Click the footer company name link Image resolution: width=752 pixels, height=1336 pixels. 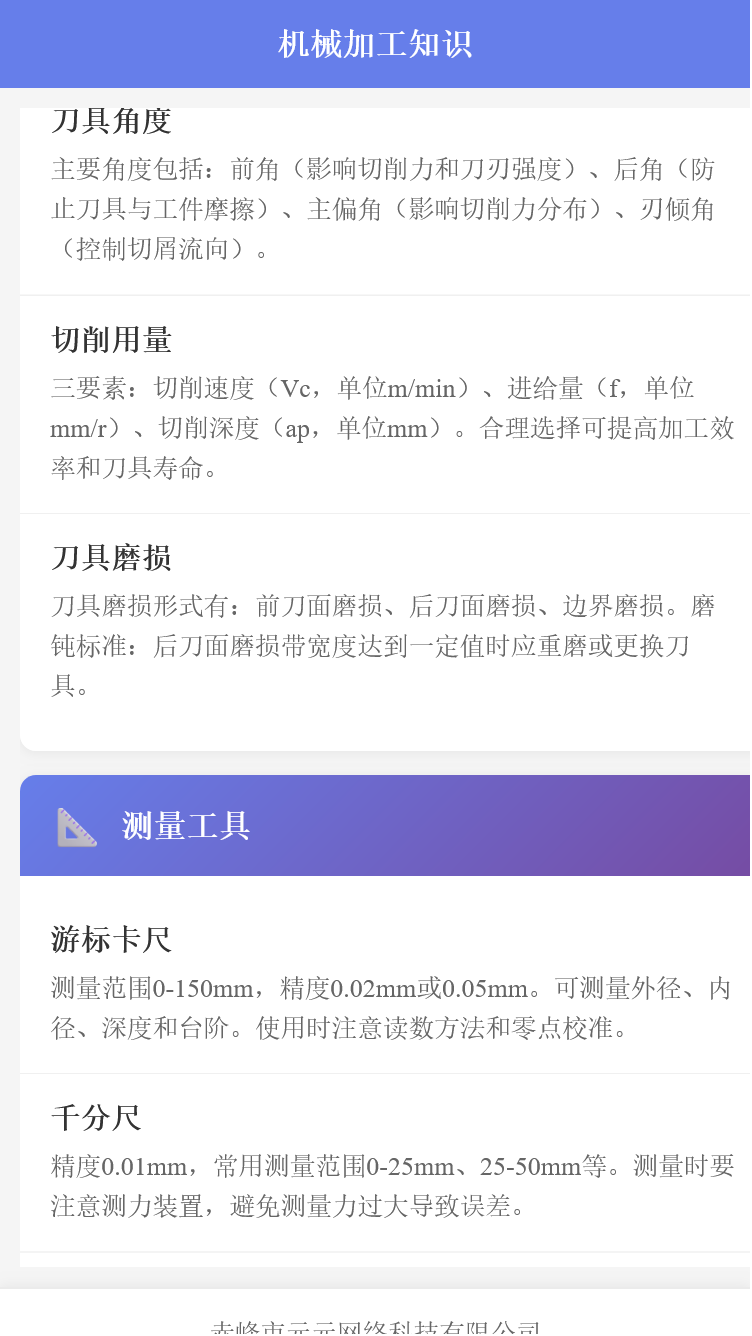(376, 1328)
